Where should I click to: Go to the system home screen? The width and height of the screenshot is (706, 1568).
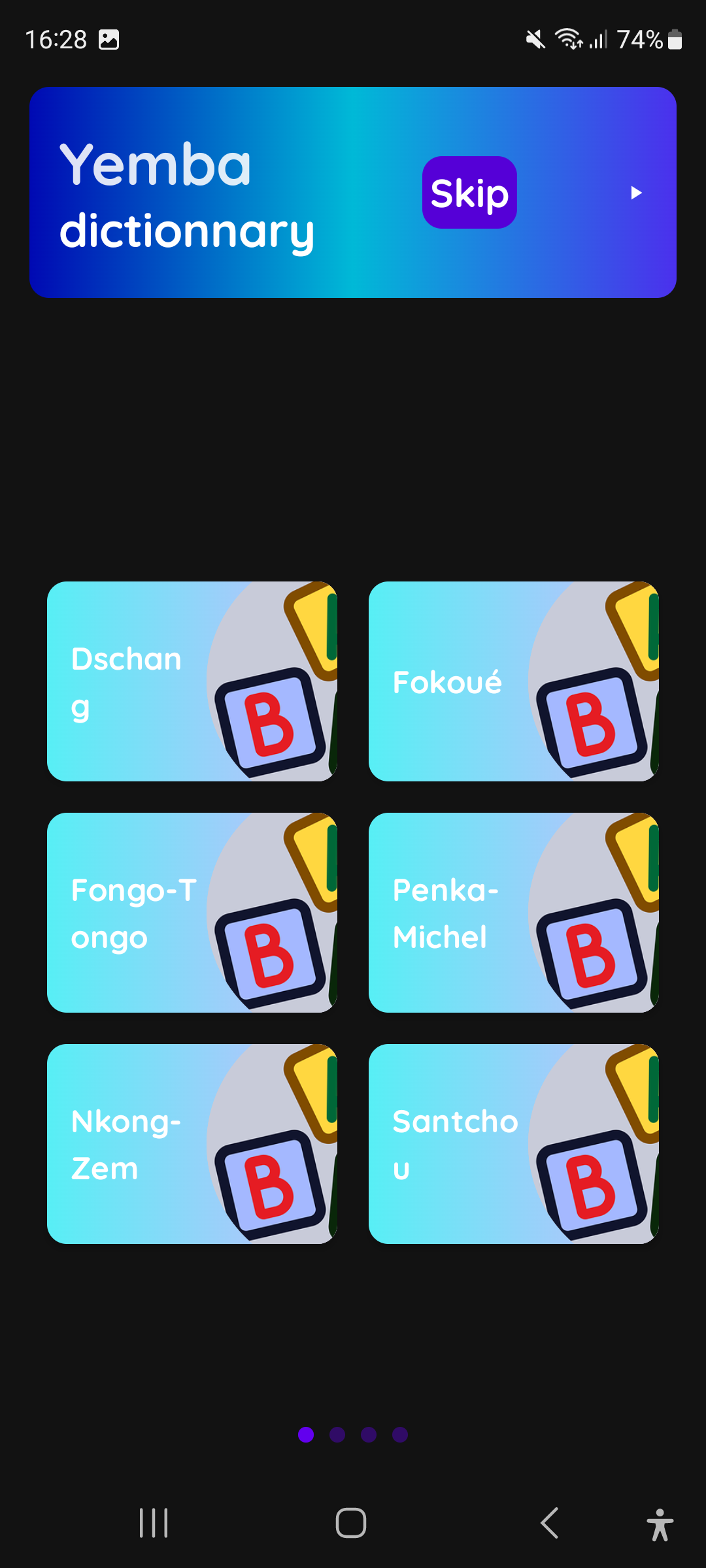[x=351, y=1523]
